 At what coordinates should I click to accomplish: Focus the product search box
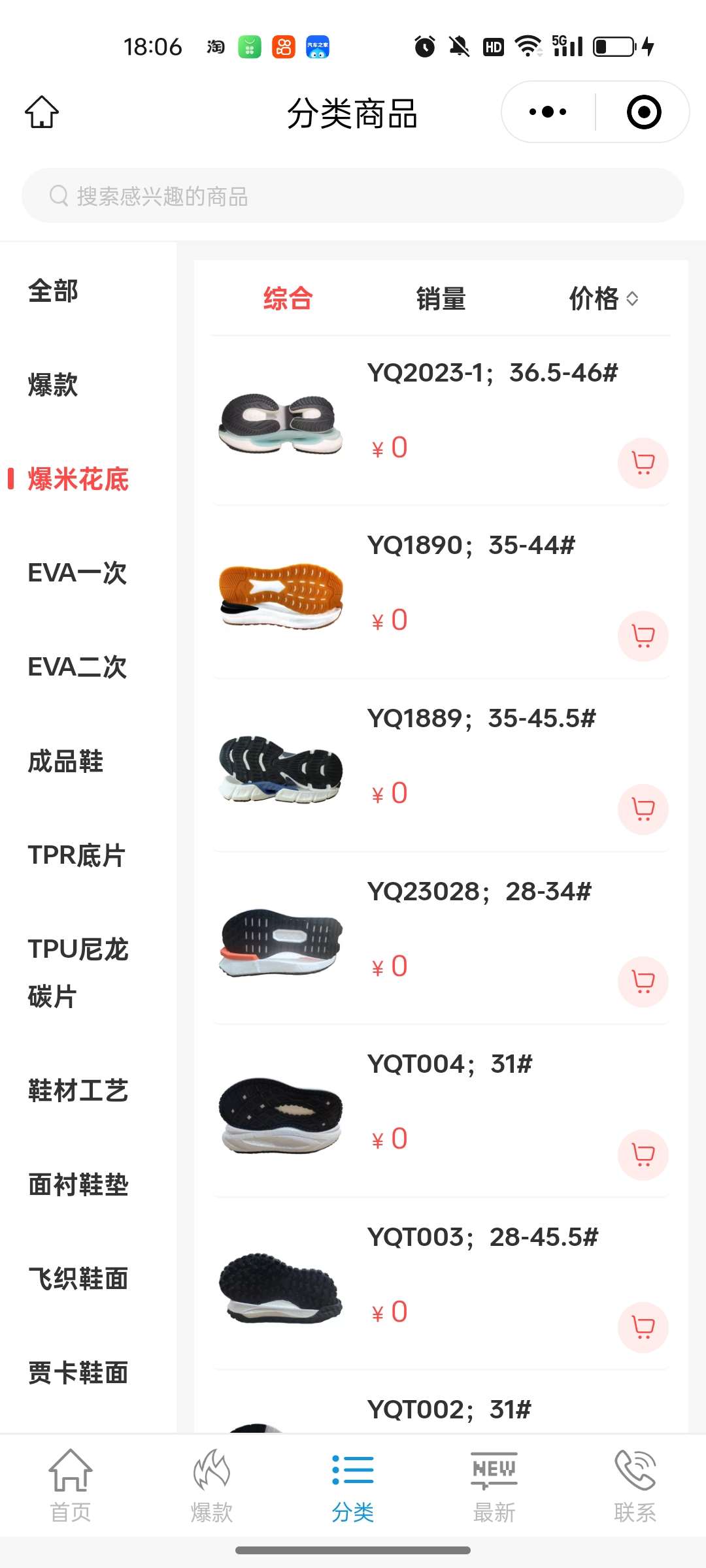(353, 196)
